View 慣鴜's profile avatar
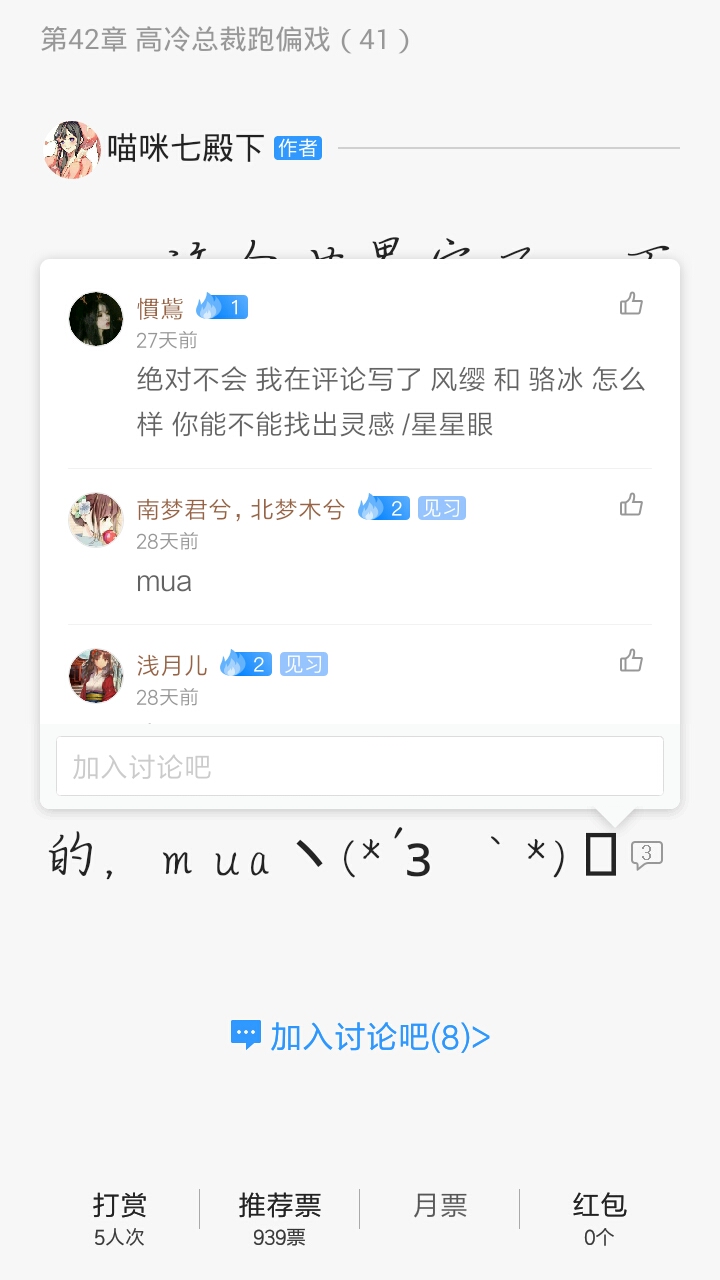 click(96, 320)
